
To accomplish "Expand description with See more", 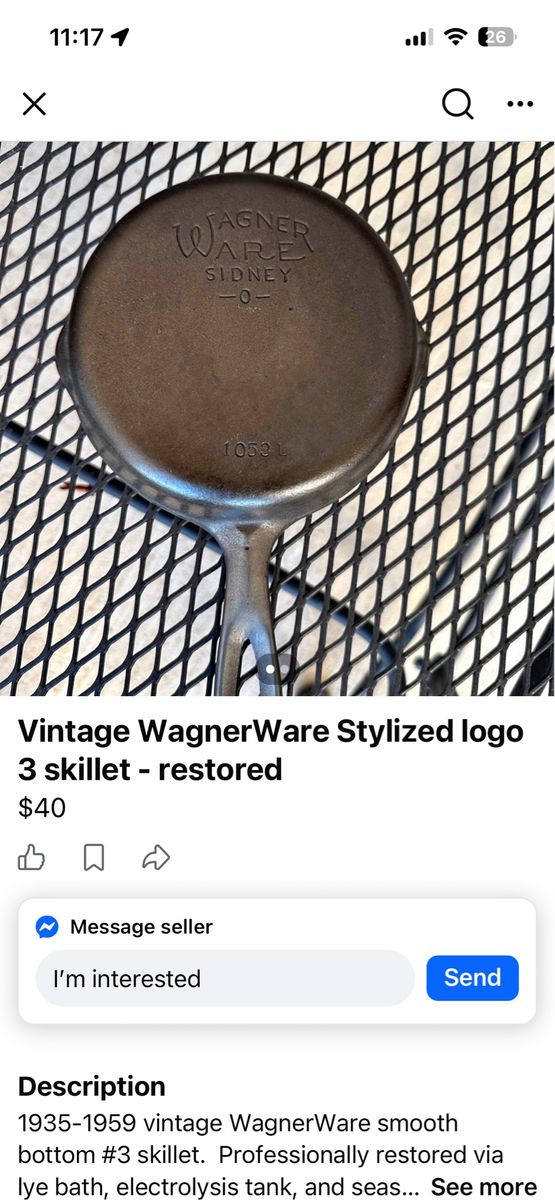I will [x=483, y=1187].
